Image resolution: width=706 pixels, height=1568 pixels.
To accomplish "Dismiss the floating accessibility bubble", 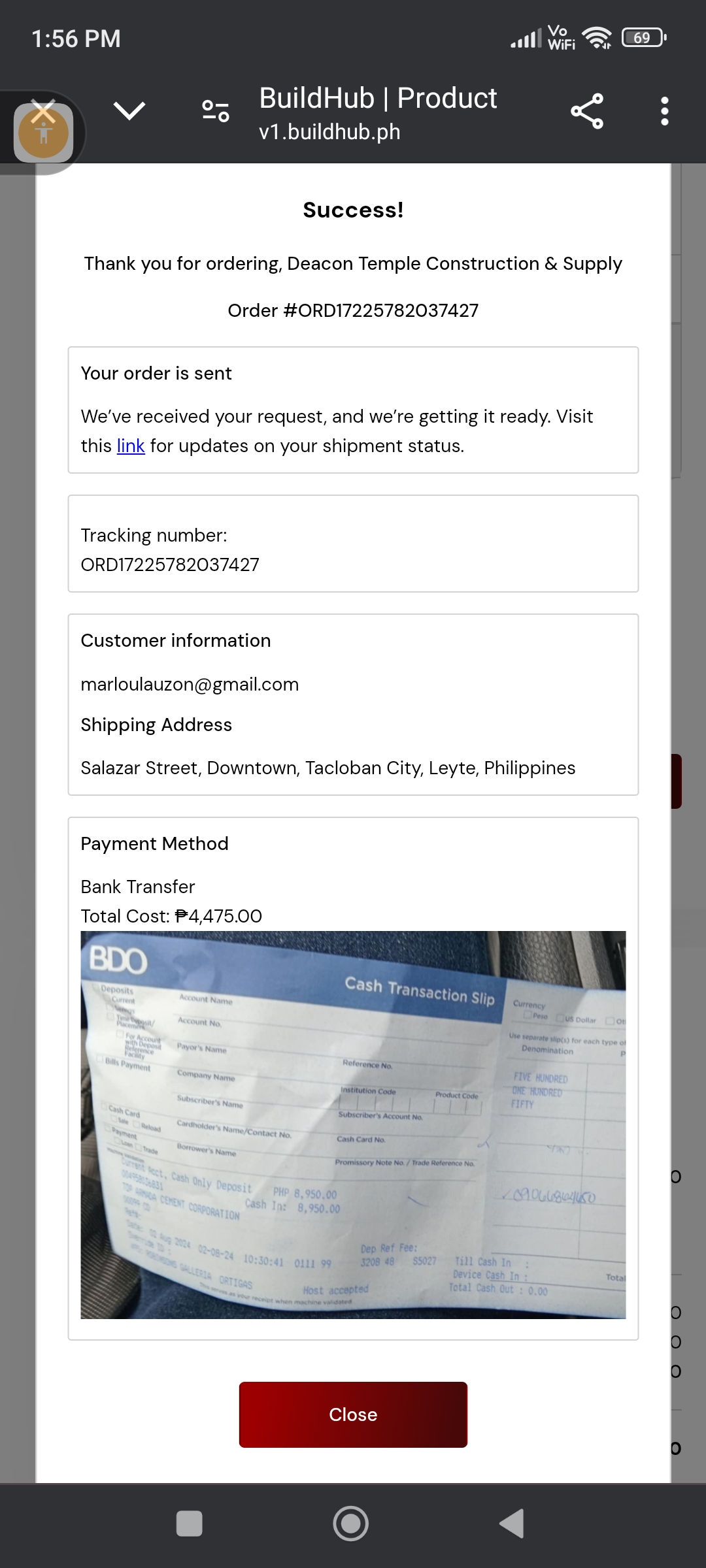I will (x=43, y=112).
